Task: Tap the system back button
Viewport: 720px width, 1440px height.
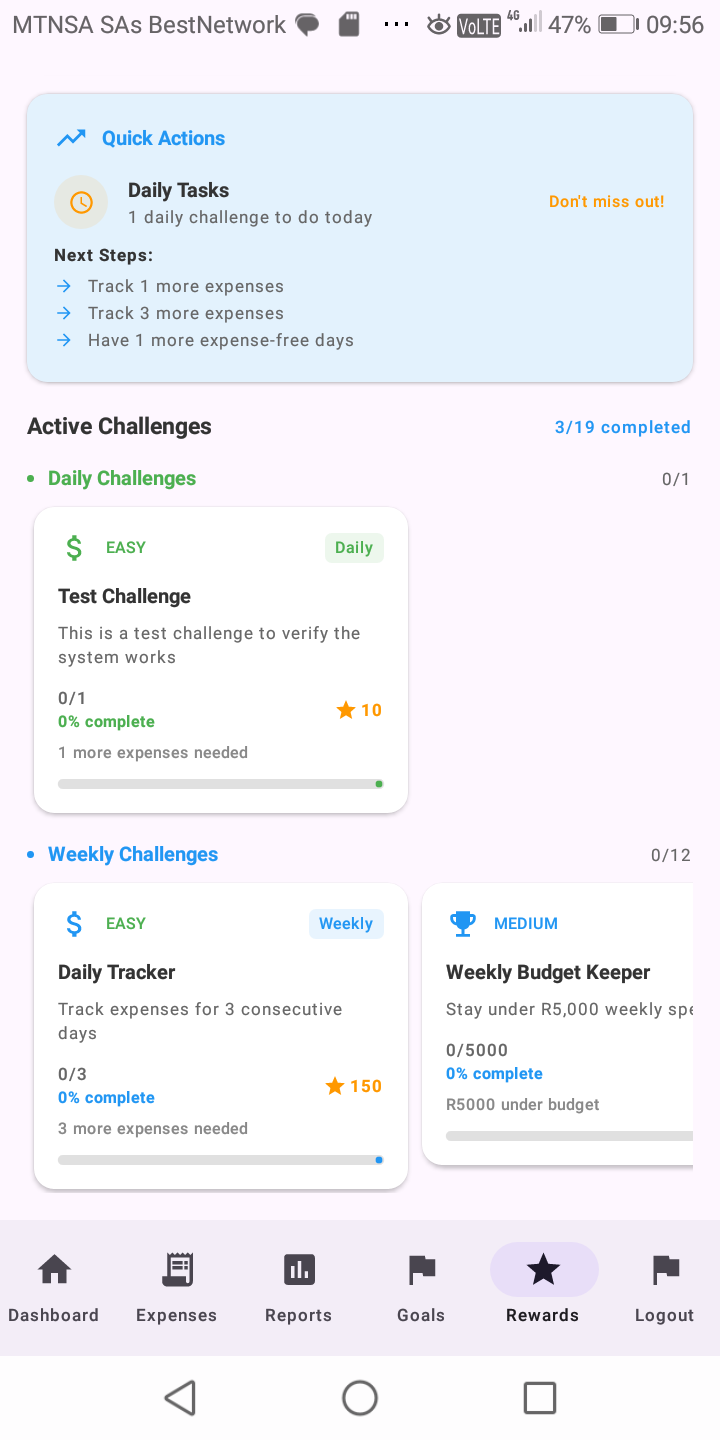Action: [x=180, y=1398]
